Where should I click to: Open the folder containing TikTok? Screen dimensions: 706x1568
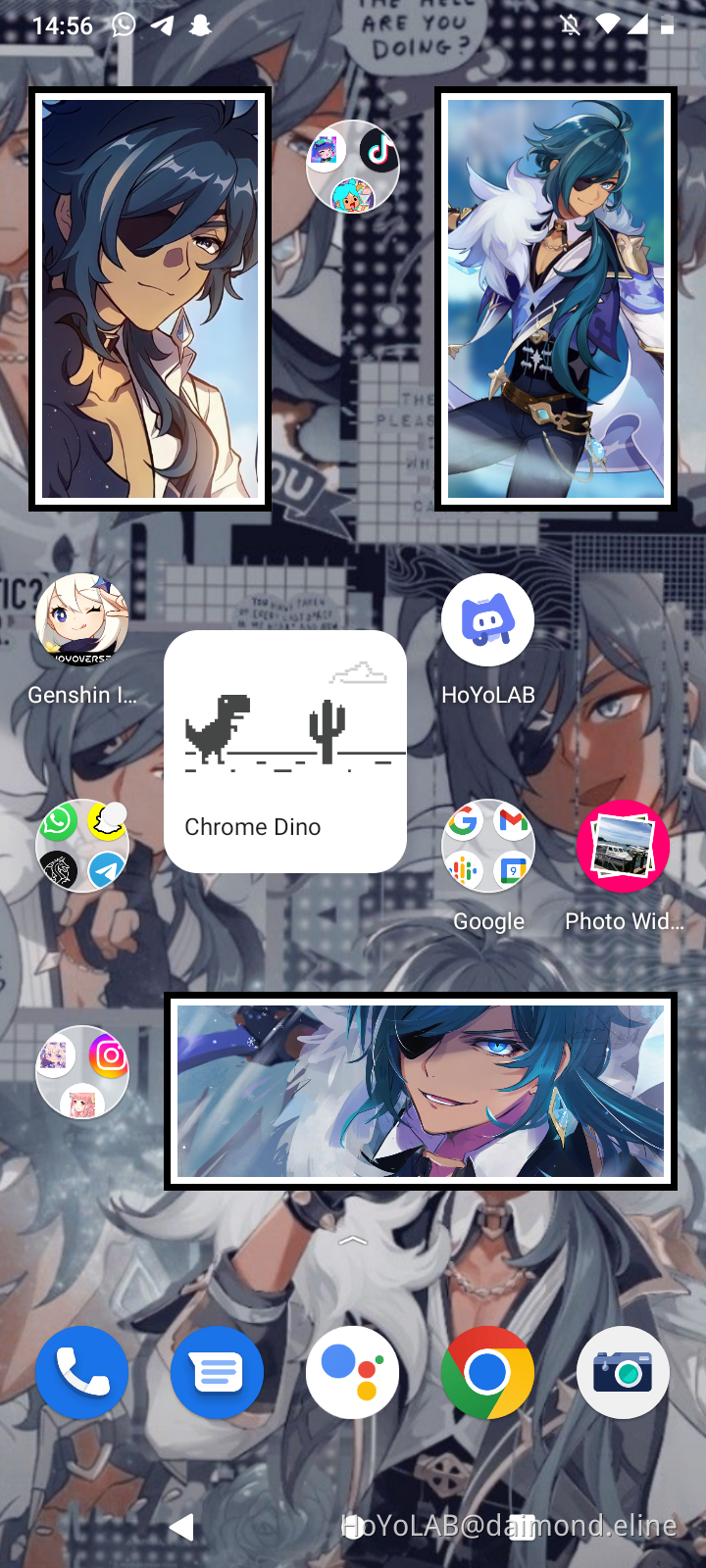click(x=353, y=168)
